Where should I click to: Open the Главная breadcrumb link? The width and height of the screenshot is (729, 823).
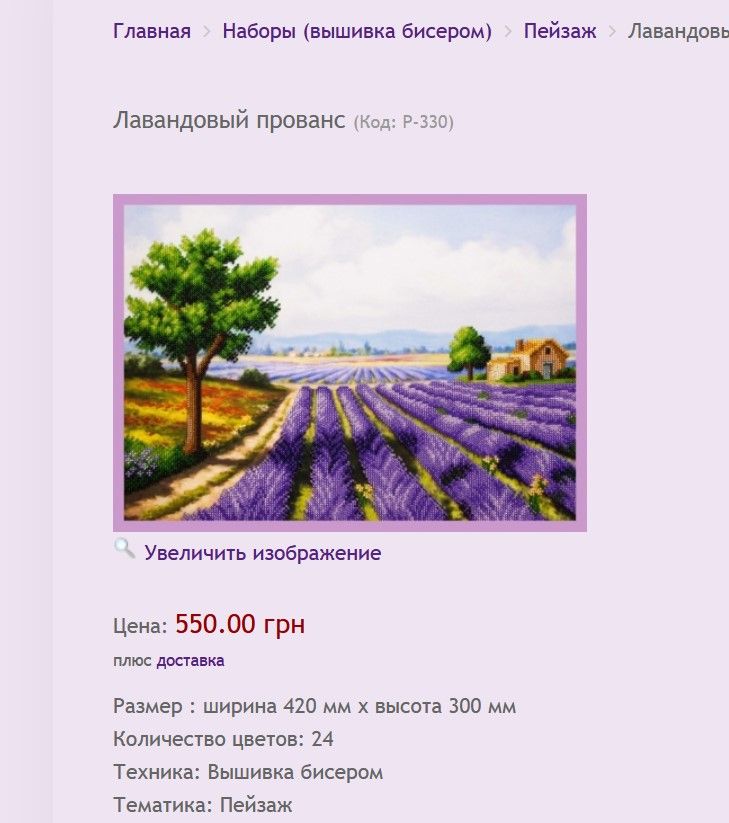152,31
